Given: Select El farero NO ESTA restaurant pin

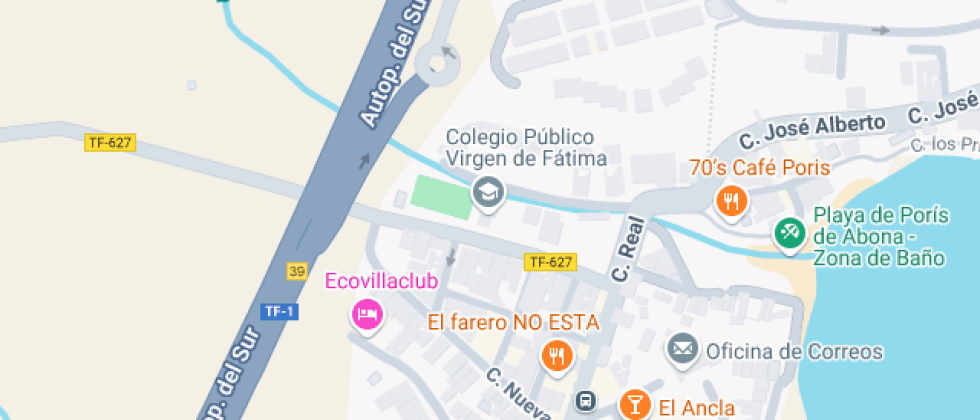Looking at the screenshot, I should 556,354.
